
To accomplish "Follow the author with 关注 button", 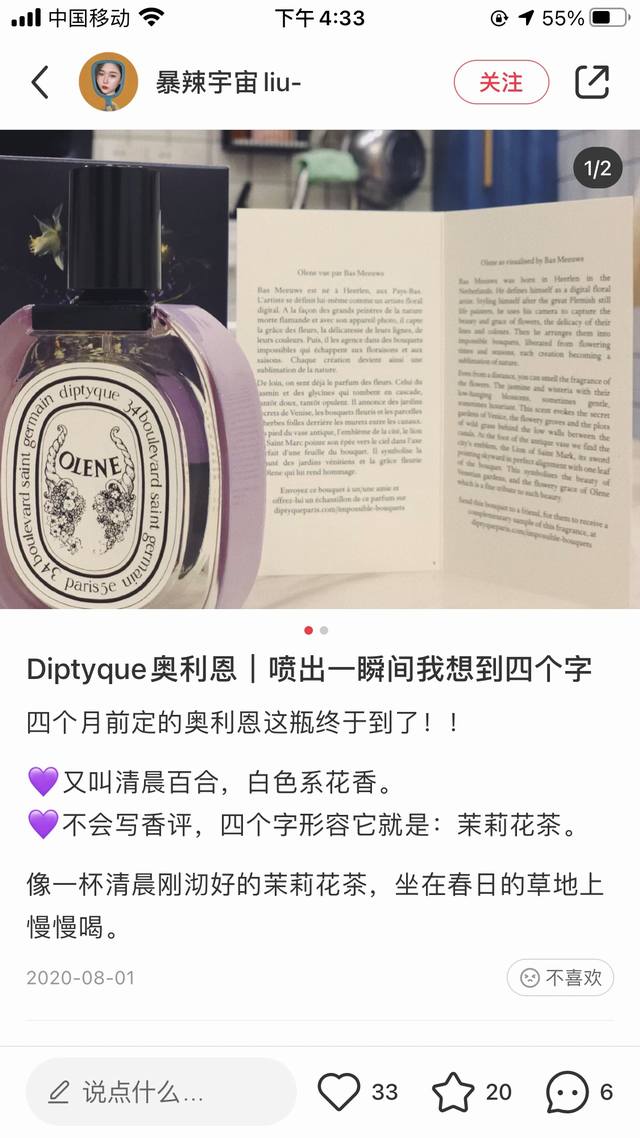I will [501, 82].
